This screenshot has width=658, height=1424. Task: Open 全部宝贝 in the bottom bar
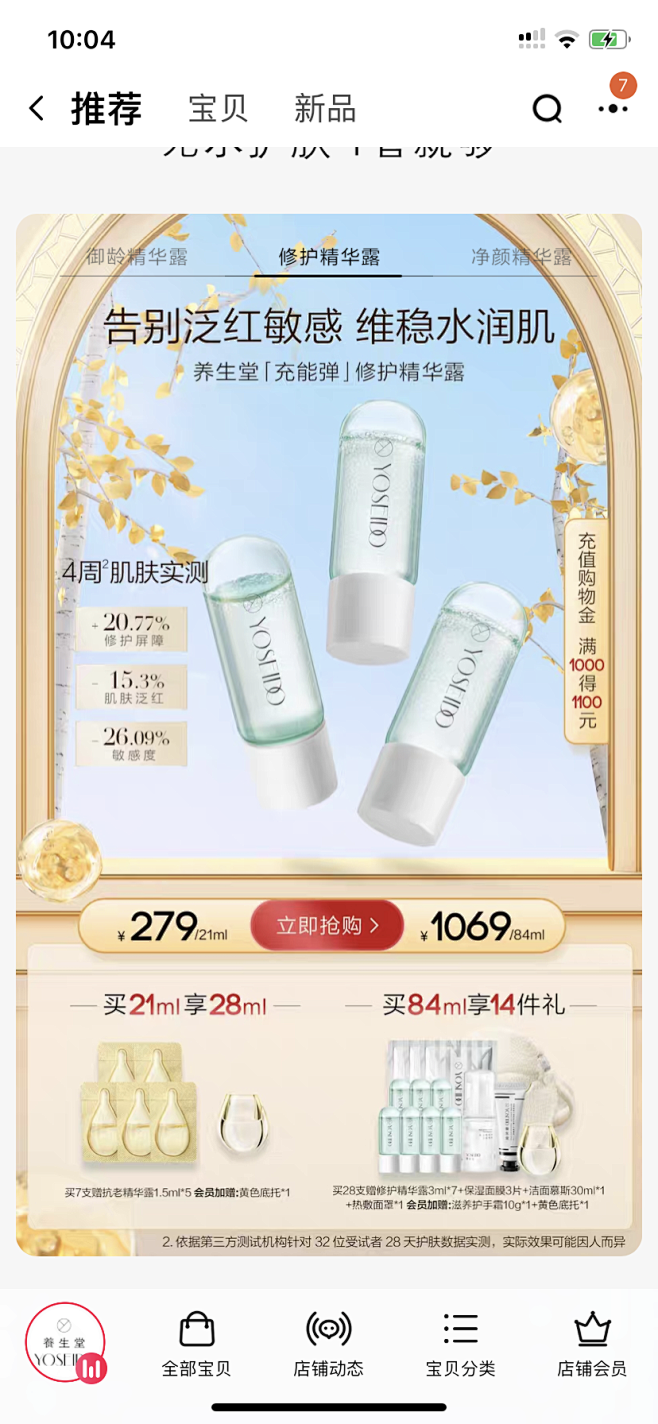[196, 1344]
